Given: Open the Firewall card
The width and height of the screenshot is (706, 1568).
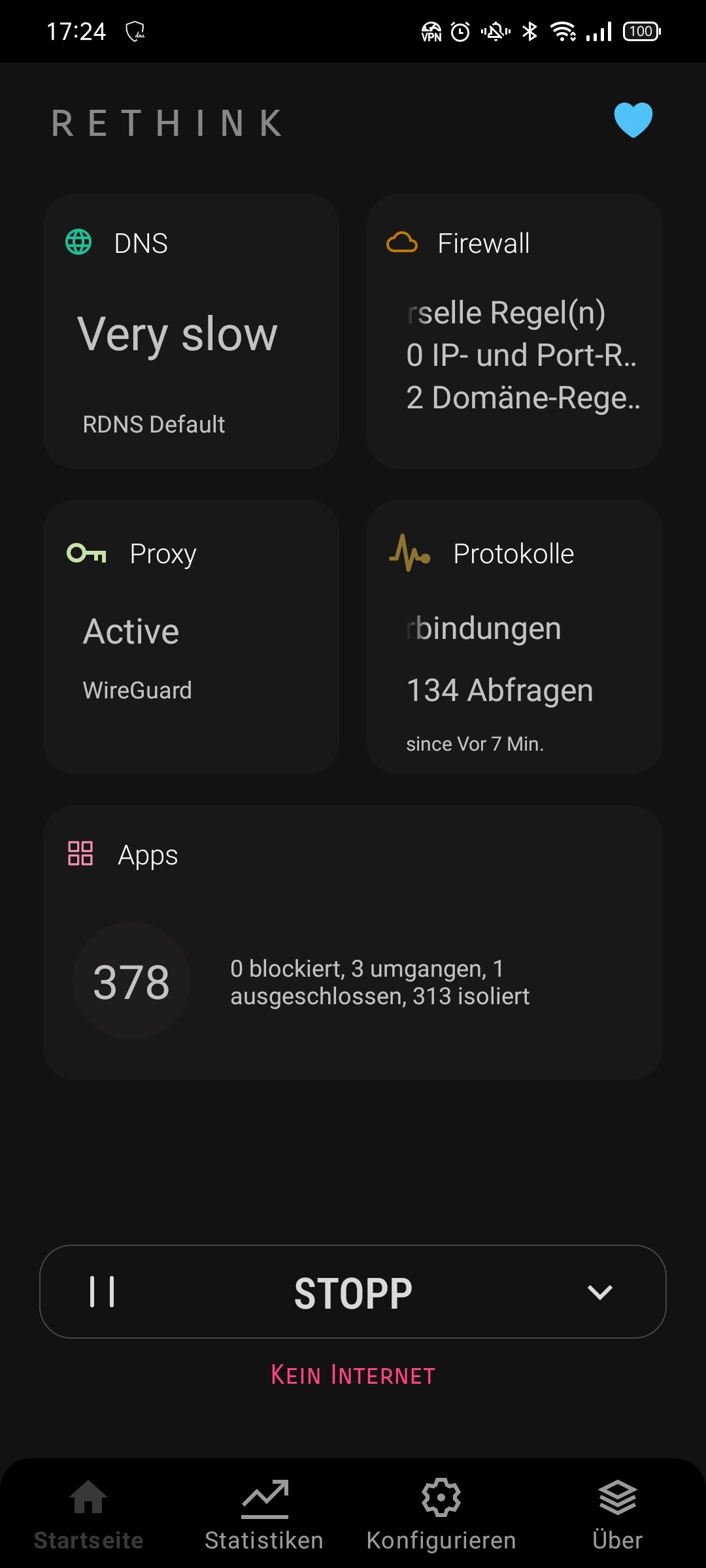Looking at the screenshot, I should click(515, 331).
